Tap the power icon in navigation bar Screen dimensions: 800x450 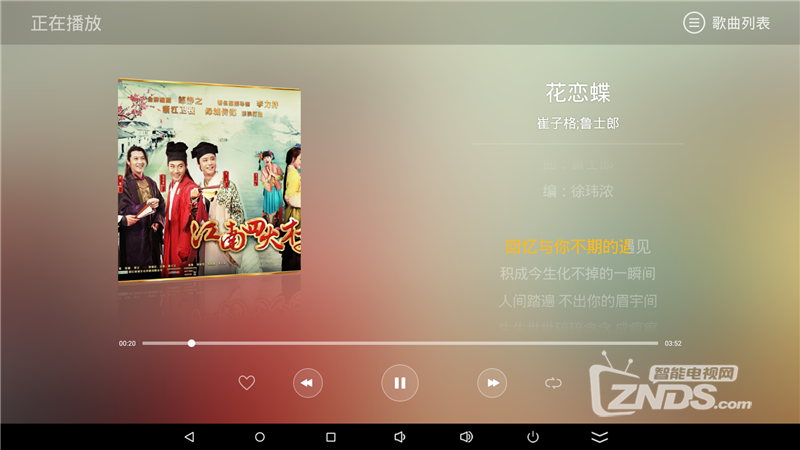(533, 437)
